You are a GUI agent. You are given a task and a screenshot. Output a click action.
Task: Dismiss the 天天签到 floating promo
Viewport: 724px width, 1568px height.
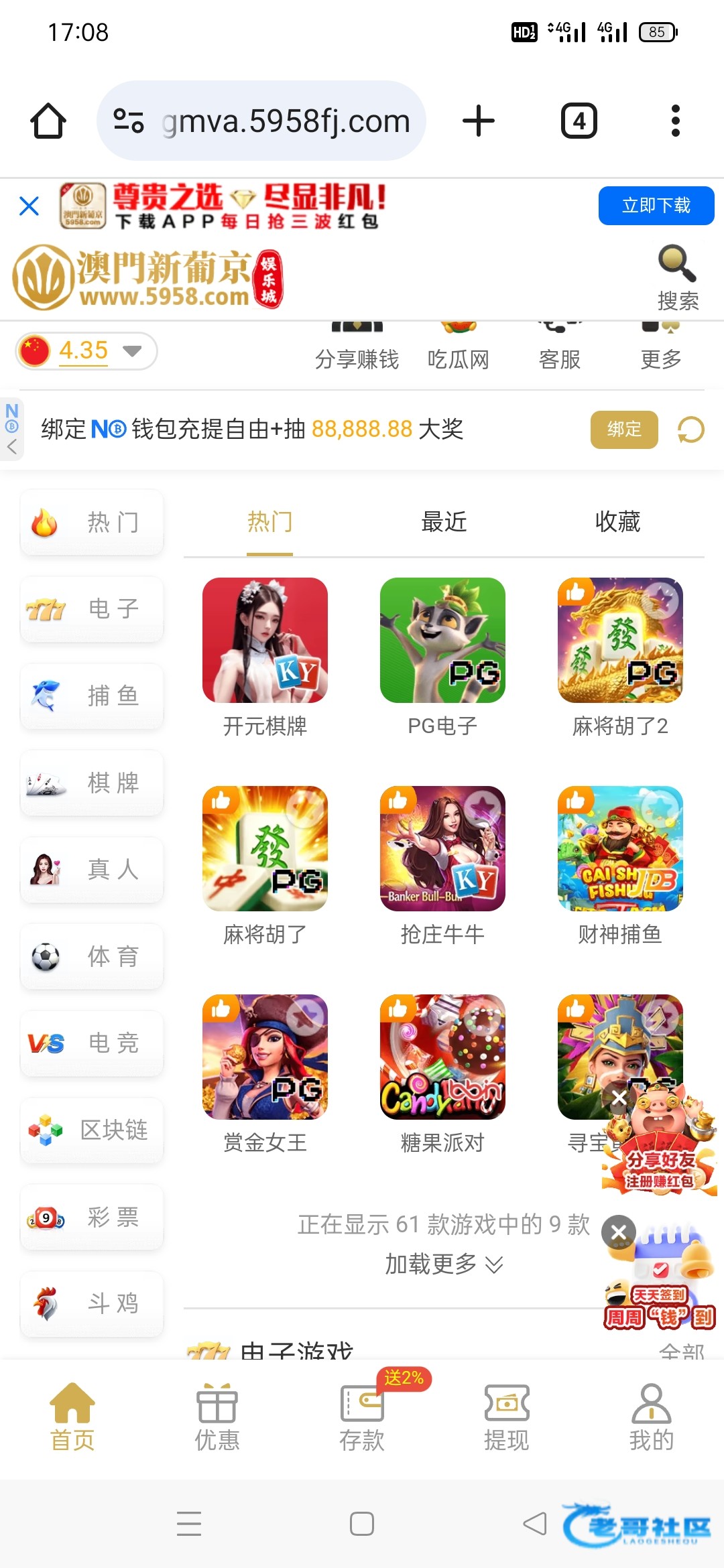(618, 1232)
